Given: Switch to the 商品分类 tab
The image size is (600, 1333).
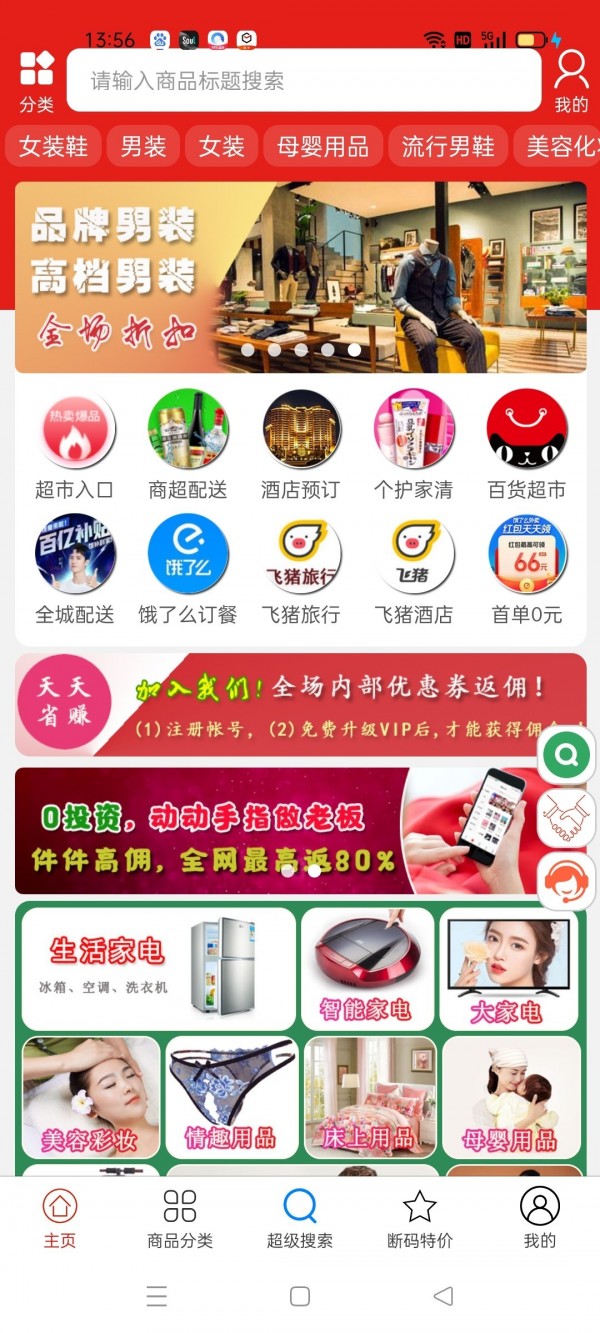Looking at the screenshot, I should click(180, 1218).
